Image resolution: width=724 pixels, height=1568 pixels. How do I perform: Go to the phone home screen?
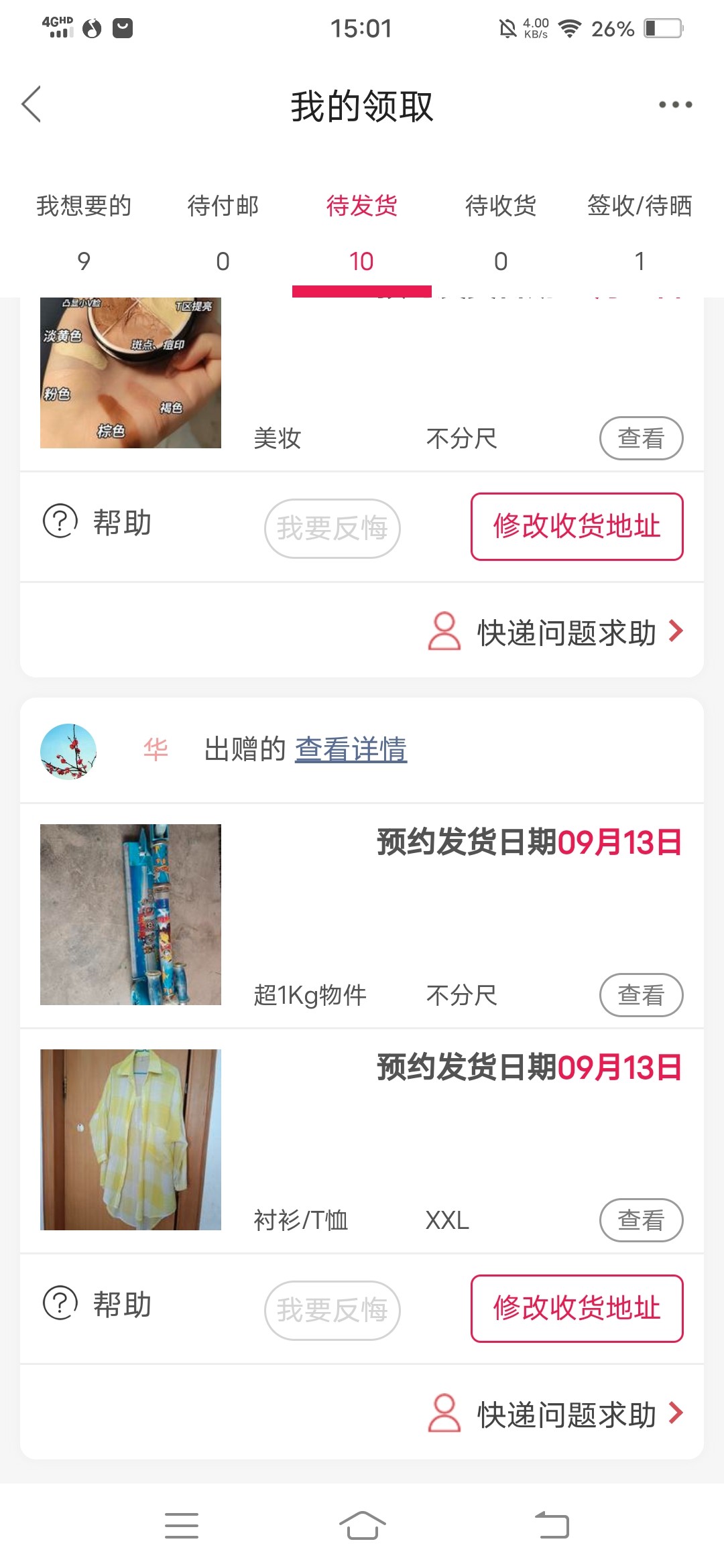coord(362,1526)
